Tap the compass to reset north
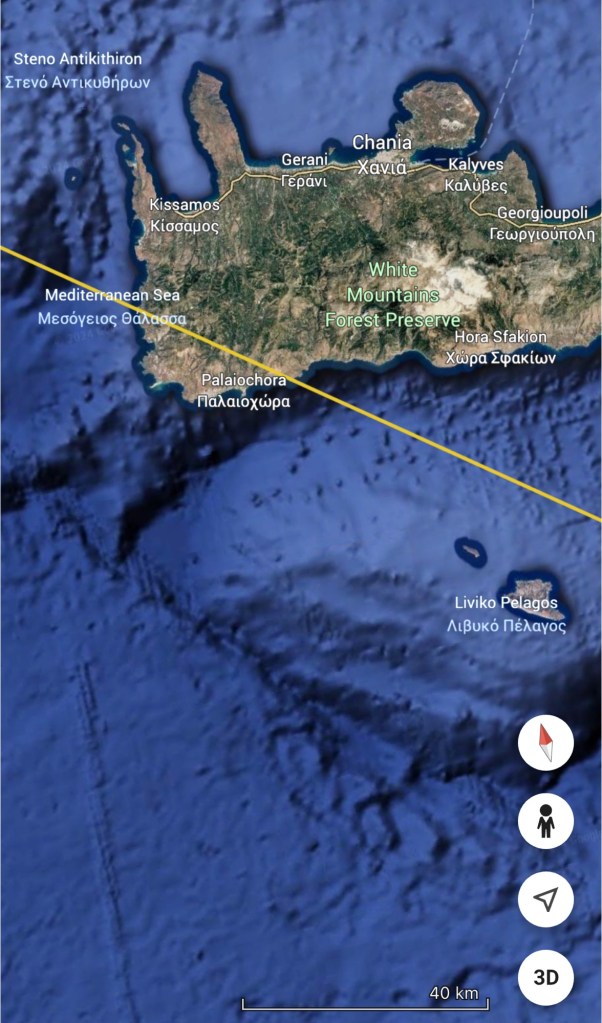602x1023 pixels. [x=545, y=744]
